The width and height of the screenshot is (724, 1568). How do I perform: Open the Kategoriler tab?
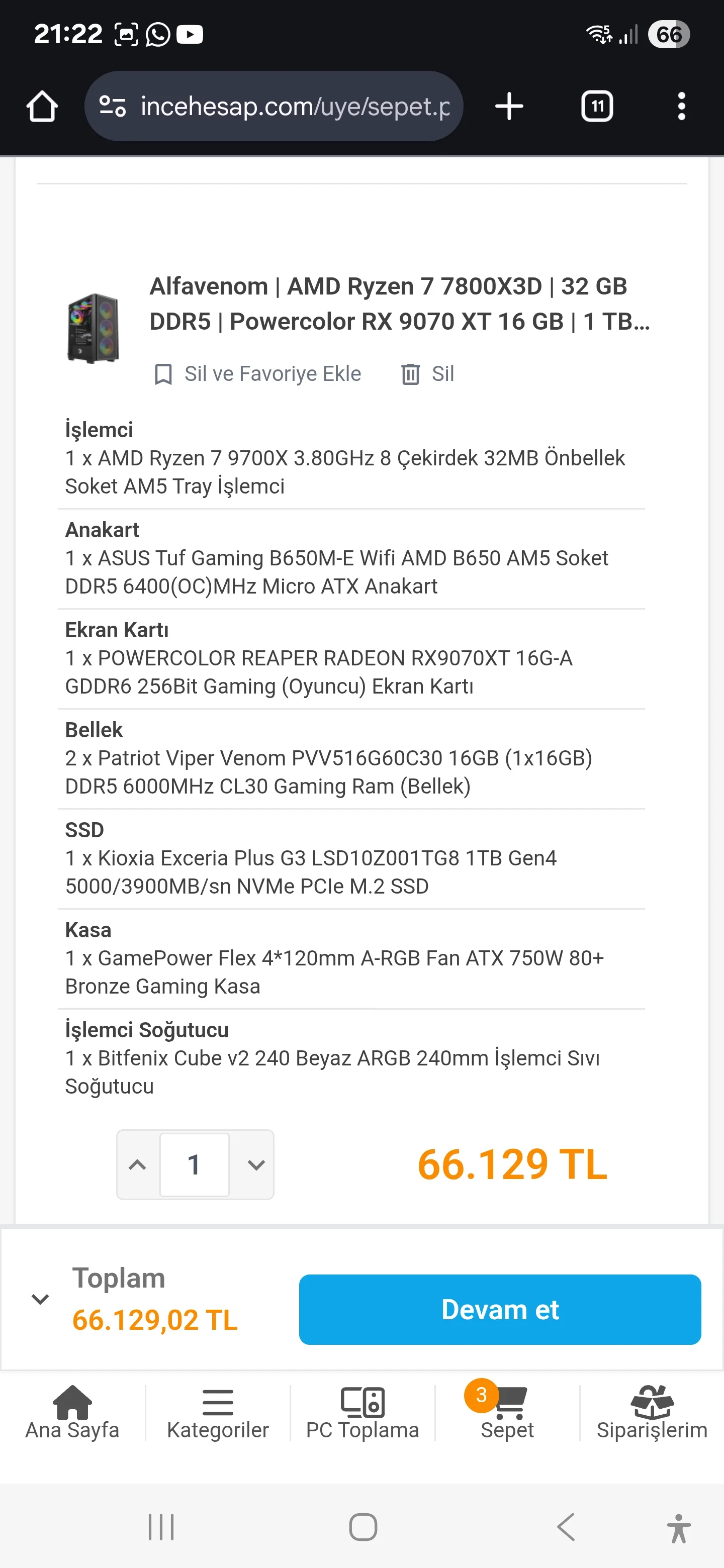(217, 1413)
